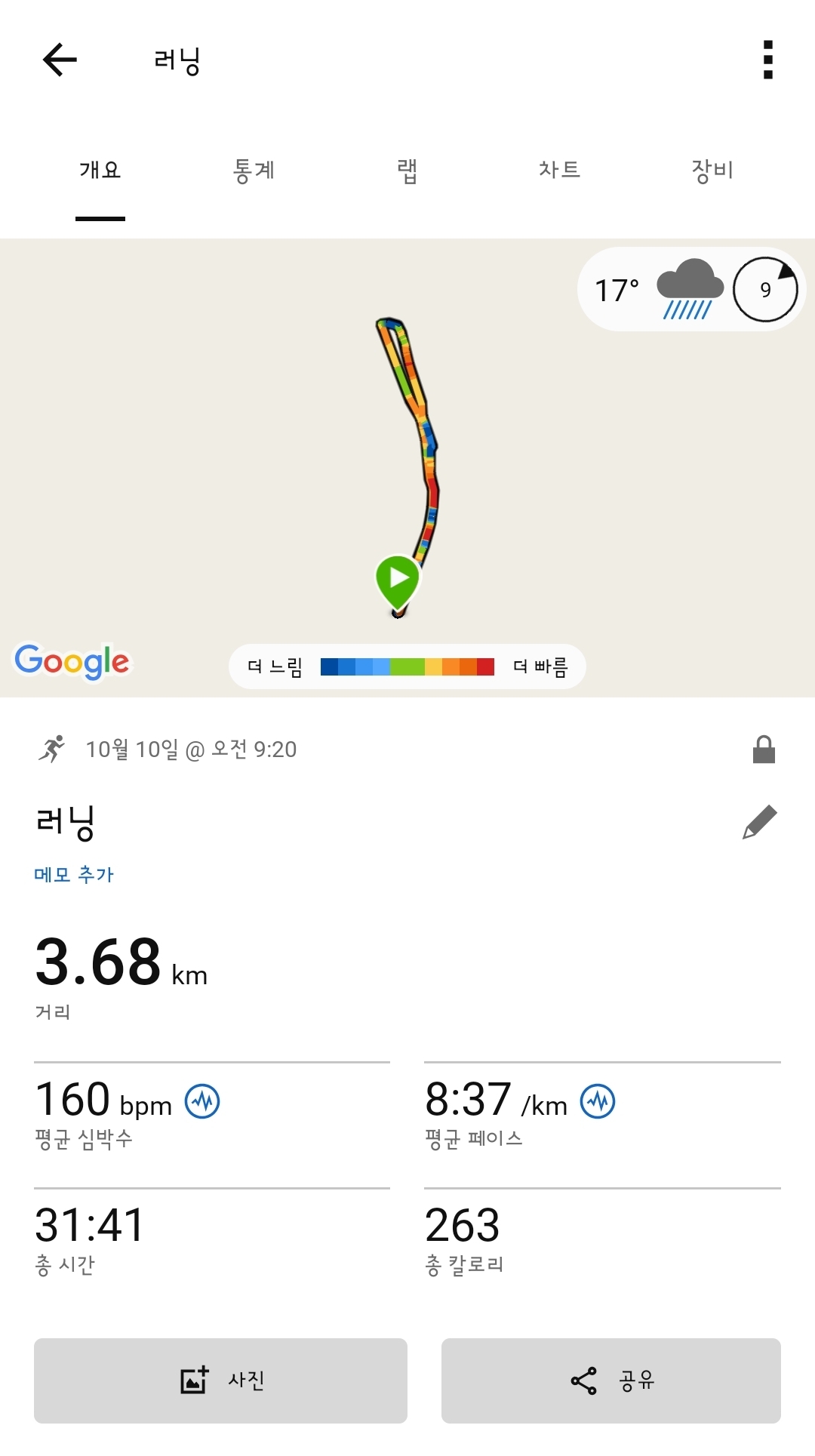Switch to the 랩 tab
The height and width of the screenshot is (1456, 815).
point(407,171)
